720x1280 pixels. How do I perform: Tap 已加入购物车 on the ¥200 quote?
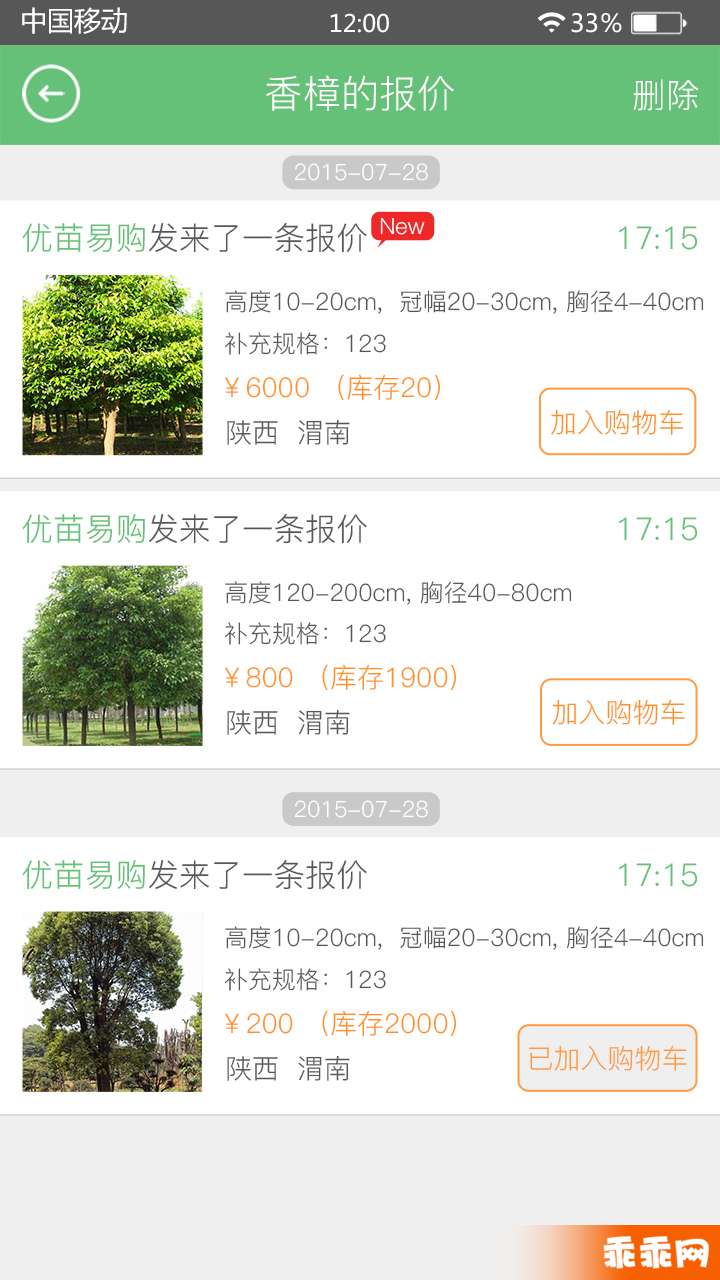click(x=607, y=1058)
